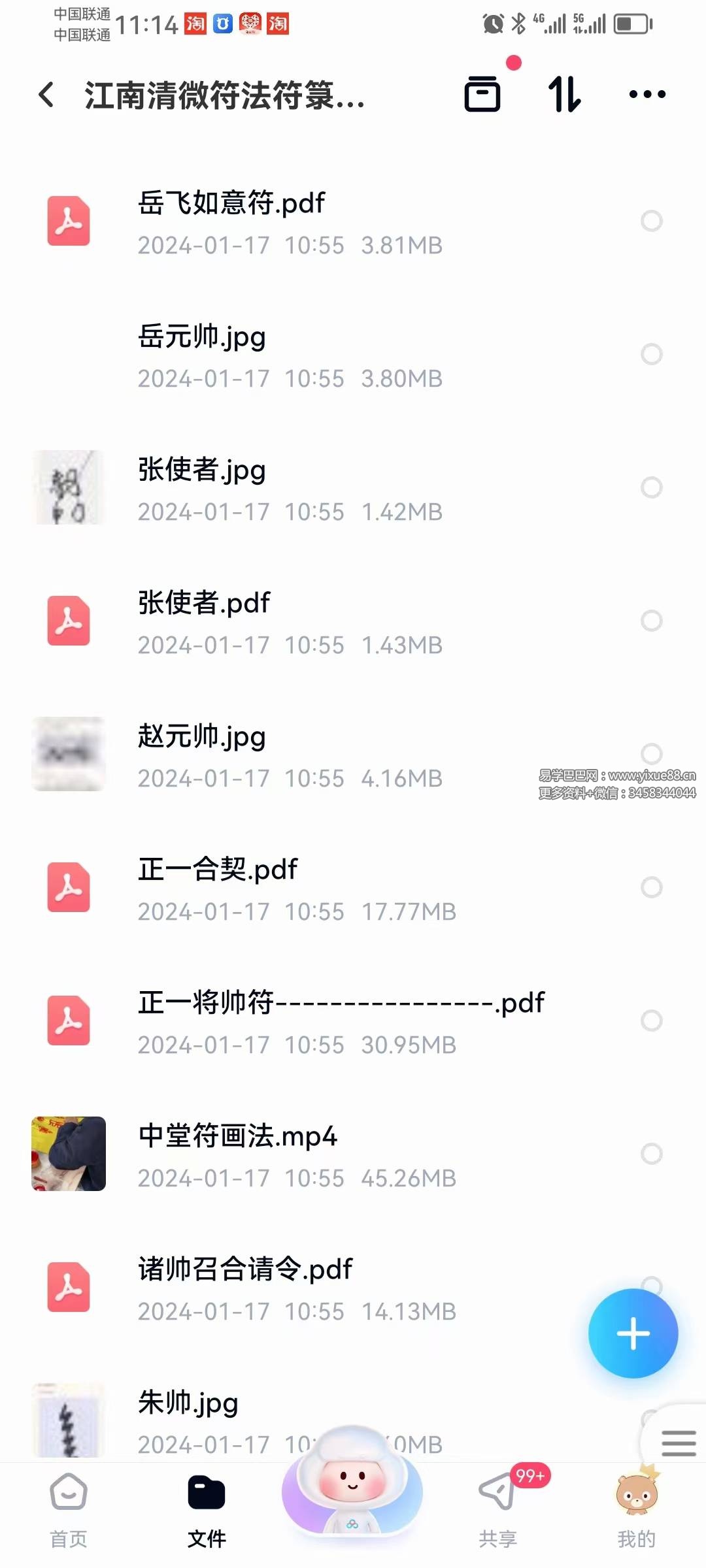706x1568 pixels.
Task: Select the checkbox for 岳元帅.jpg
Action: 651,354
